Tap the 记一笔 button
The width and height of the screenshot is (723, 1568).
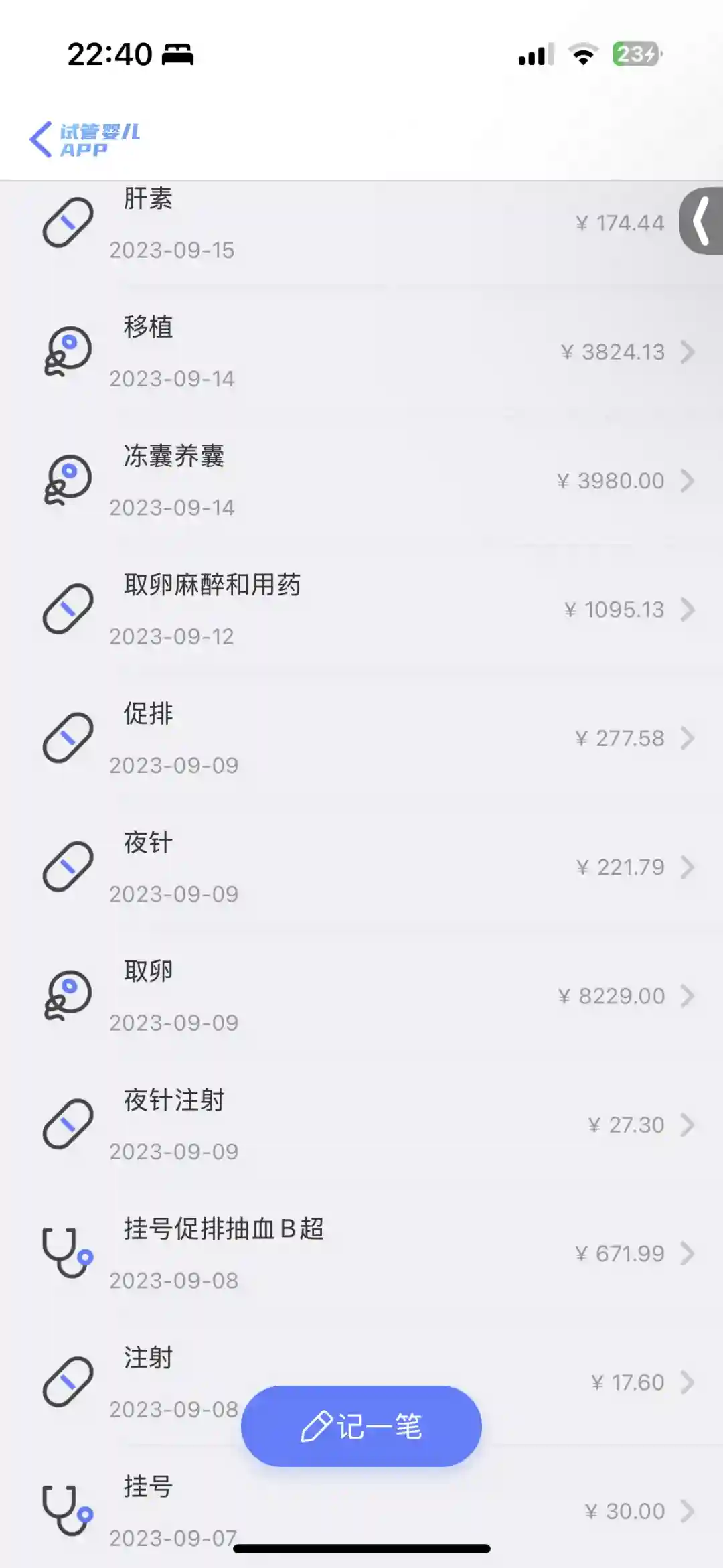(361, 1425)
